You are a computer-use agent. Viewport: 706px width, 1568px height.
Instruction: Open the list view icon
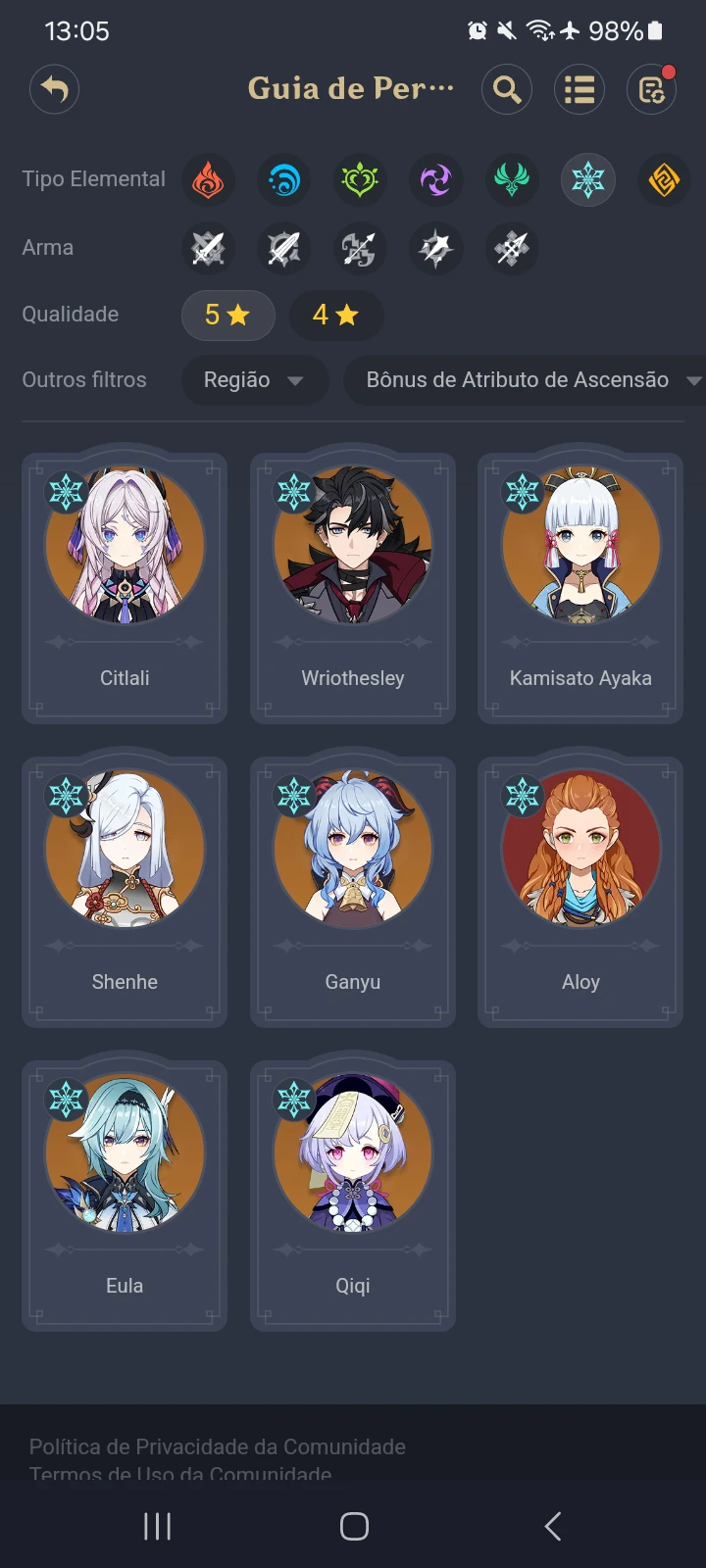click(x=580, y=90)
